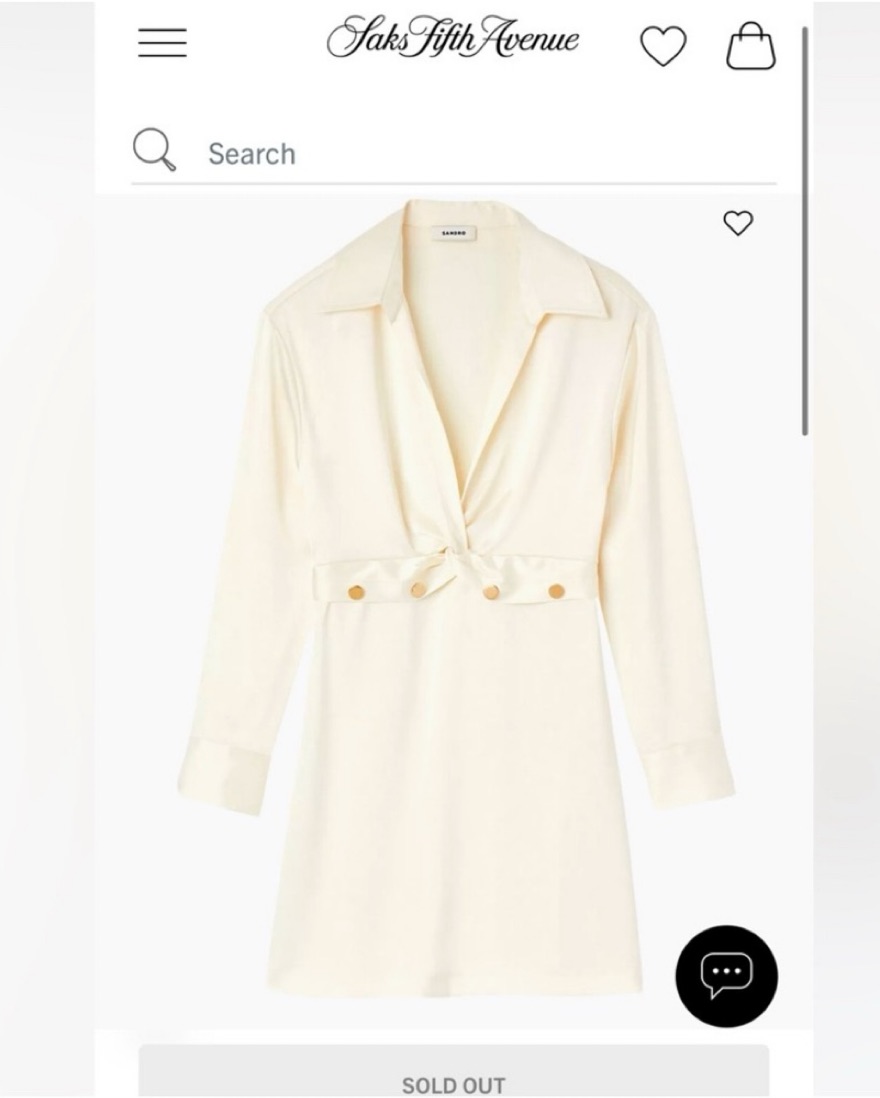Tap the Search field
Image resolution: width=880 pixels, height=1098 pixels.
(x=454, y=153)
